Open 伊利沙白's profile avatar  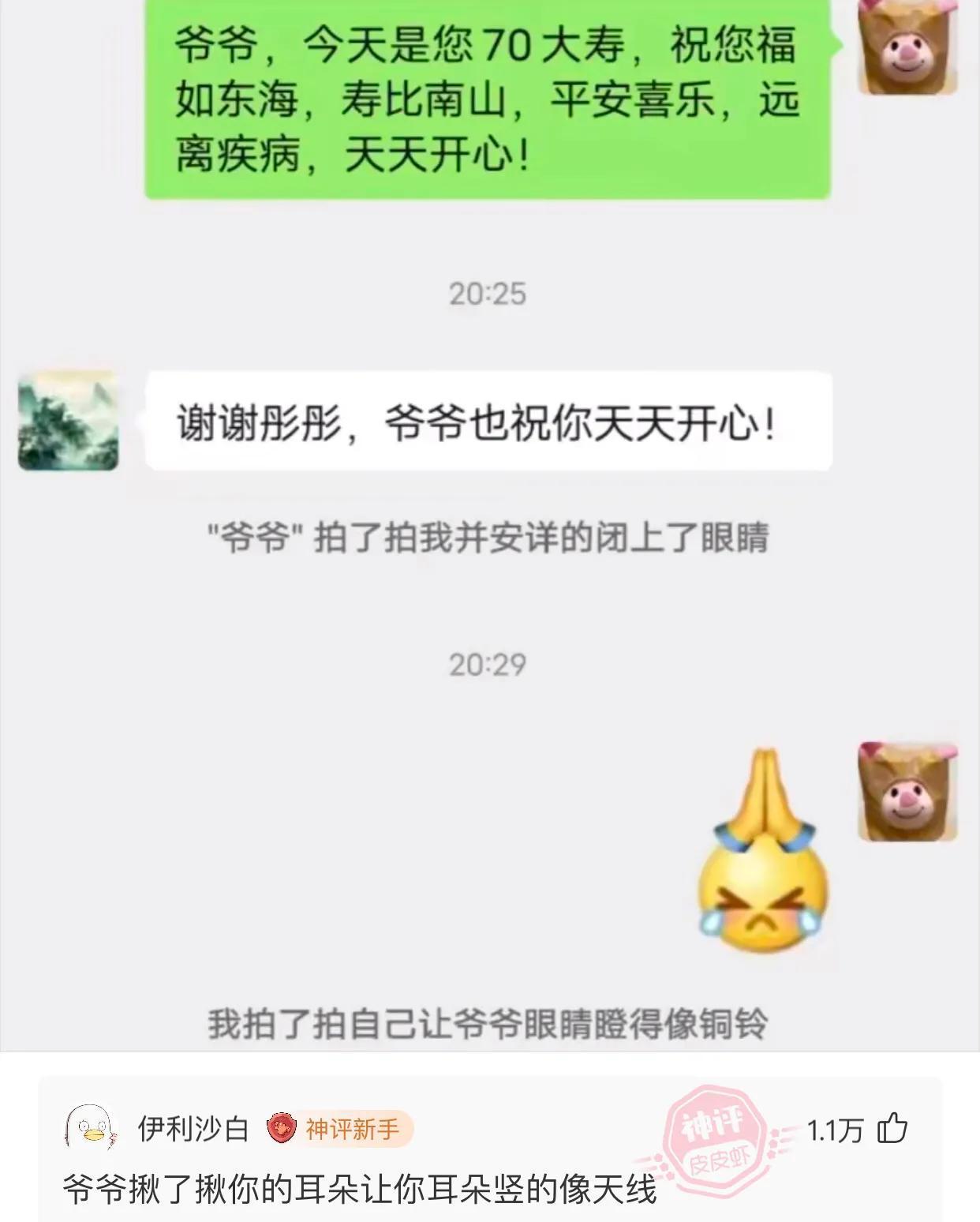(90, 1129)
